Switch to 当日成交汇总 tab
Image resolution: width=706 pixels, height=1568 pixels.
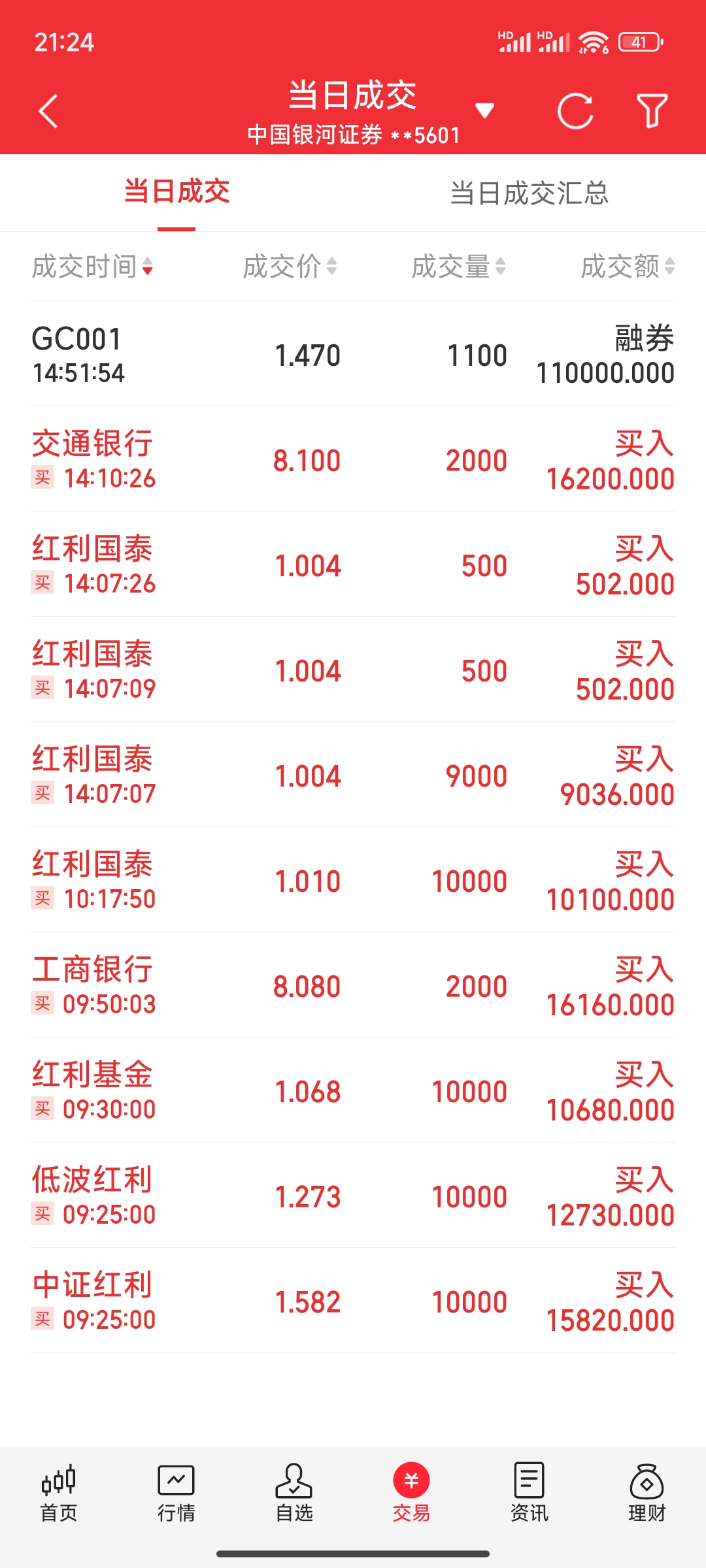(x=529, y=193)
